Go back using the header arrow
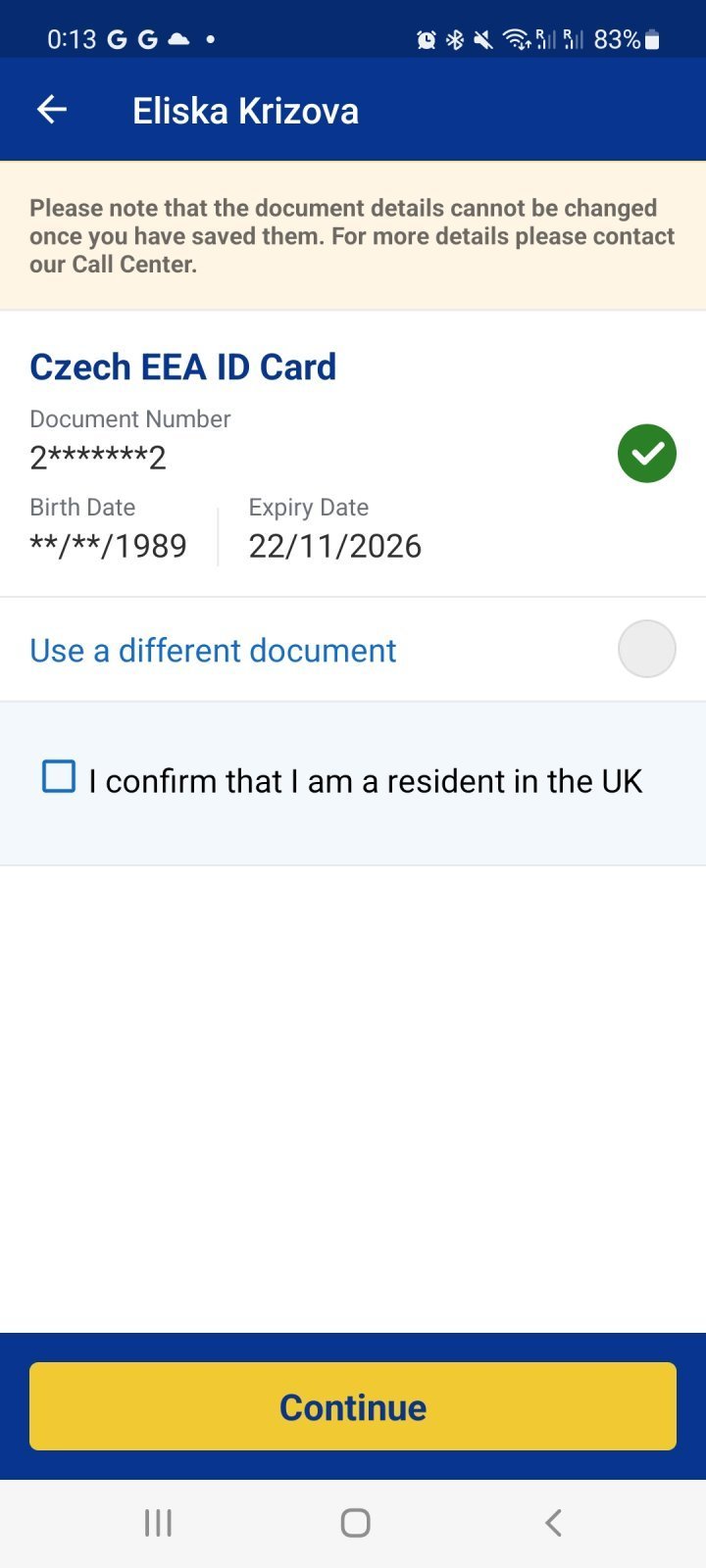 click(x=52, y=110)
